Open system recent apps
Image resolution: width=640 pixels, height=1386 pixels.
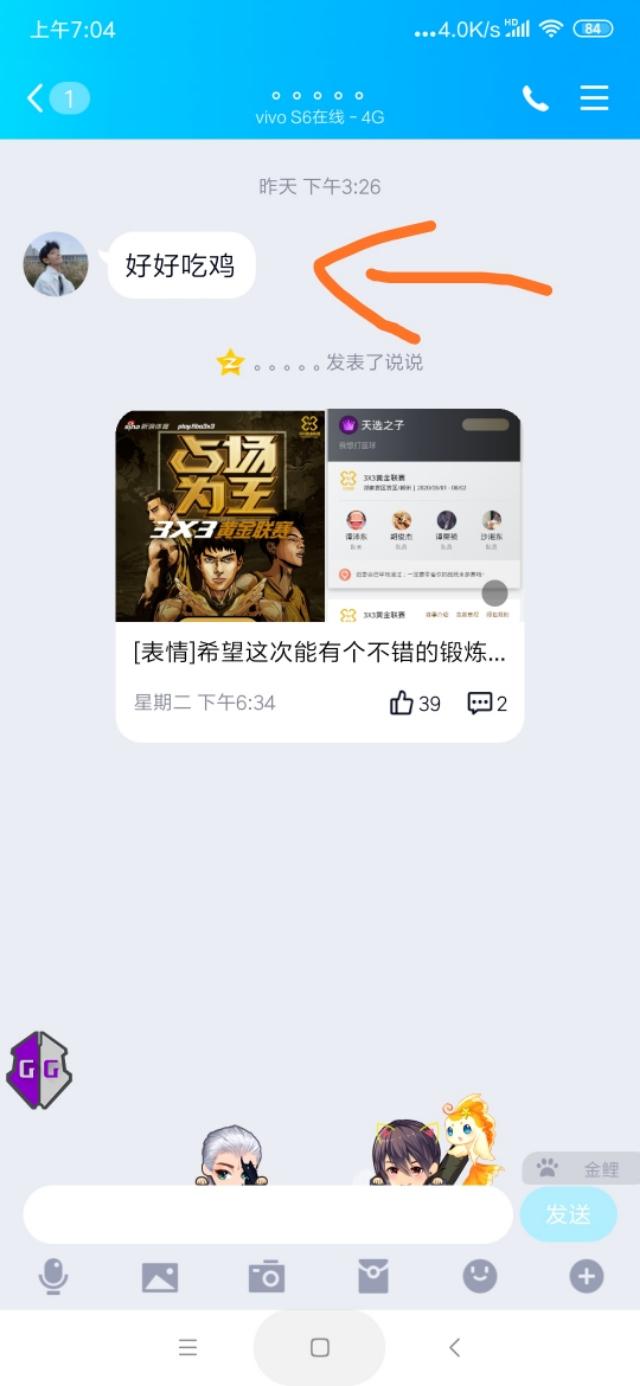188,1347
